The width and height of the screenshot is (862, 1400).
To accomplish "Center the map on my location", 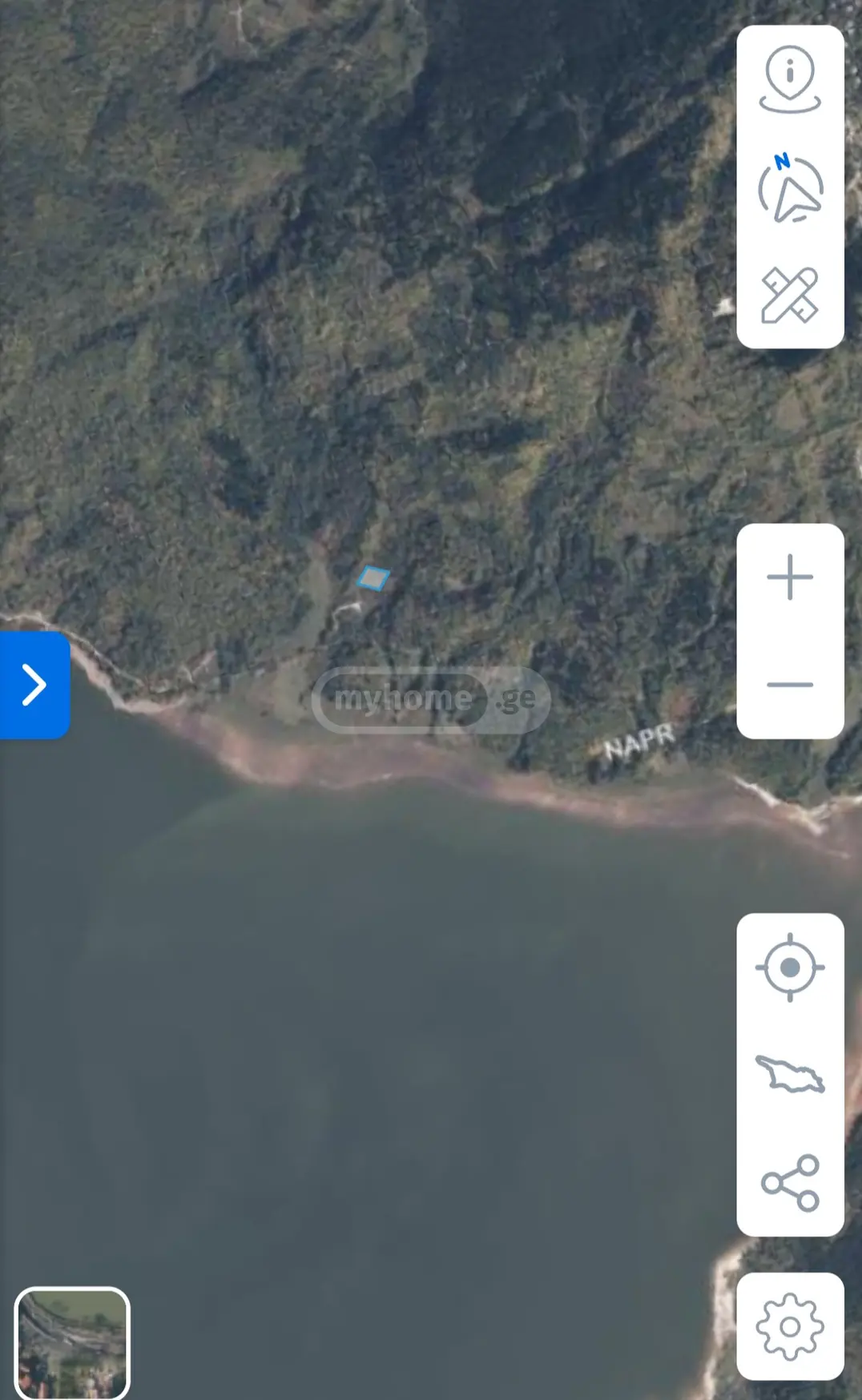I will (790, 968).
